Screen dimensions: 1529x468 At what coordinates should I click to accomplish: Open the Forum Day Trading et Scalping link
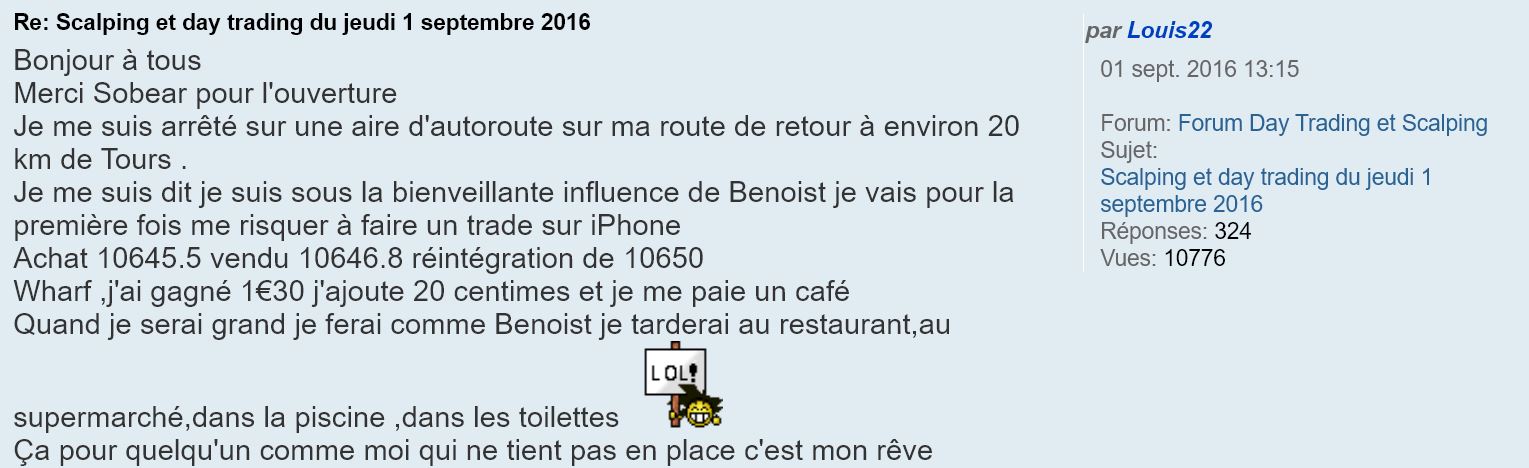[1332, 124]
